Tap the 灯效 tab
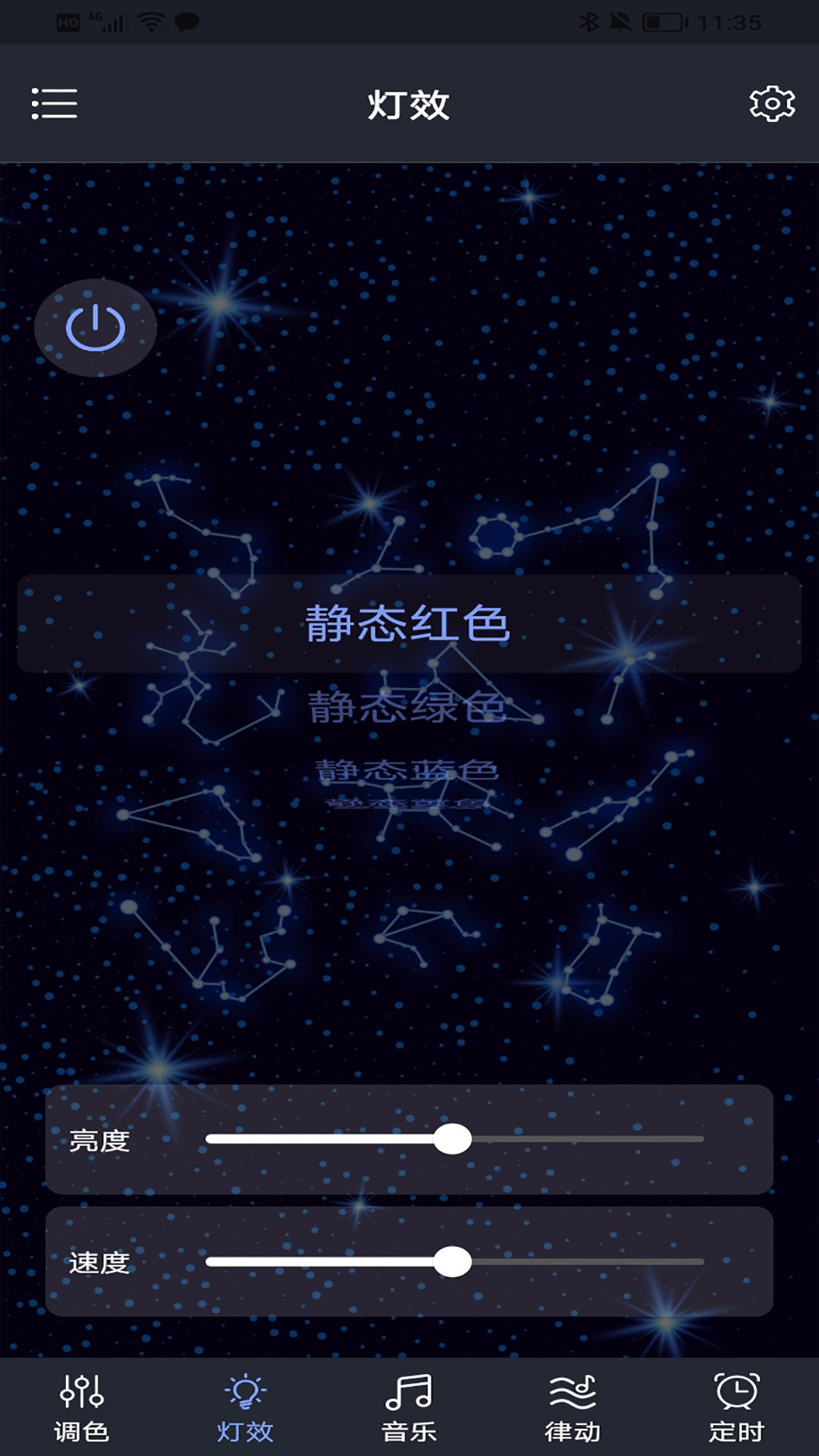The image size is (819, 1456). click(x=245, y=1408)
